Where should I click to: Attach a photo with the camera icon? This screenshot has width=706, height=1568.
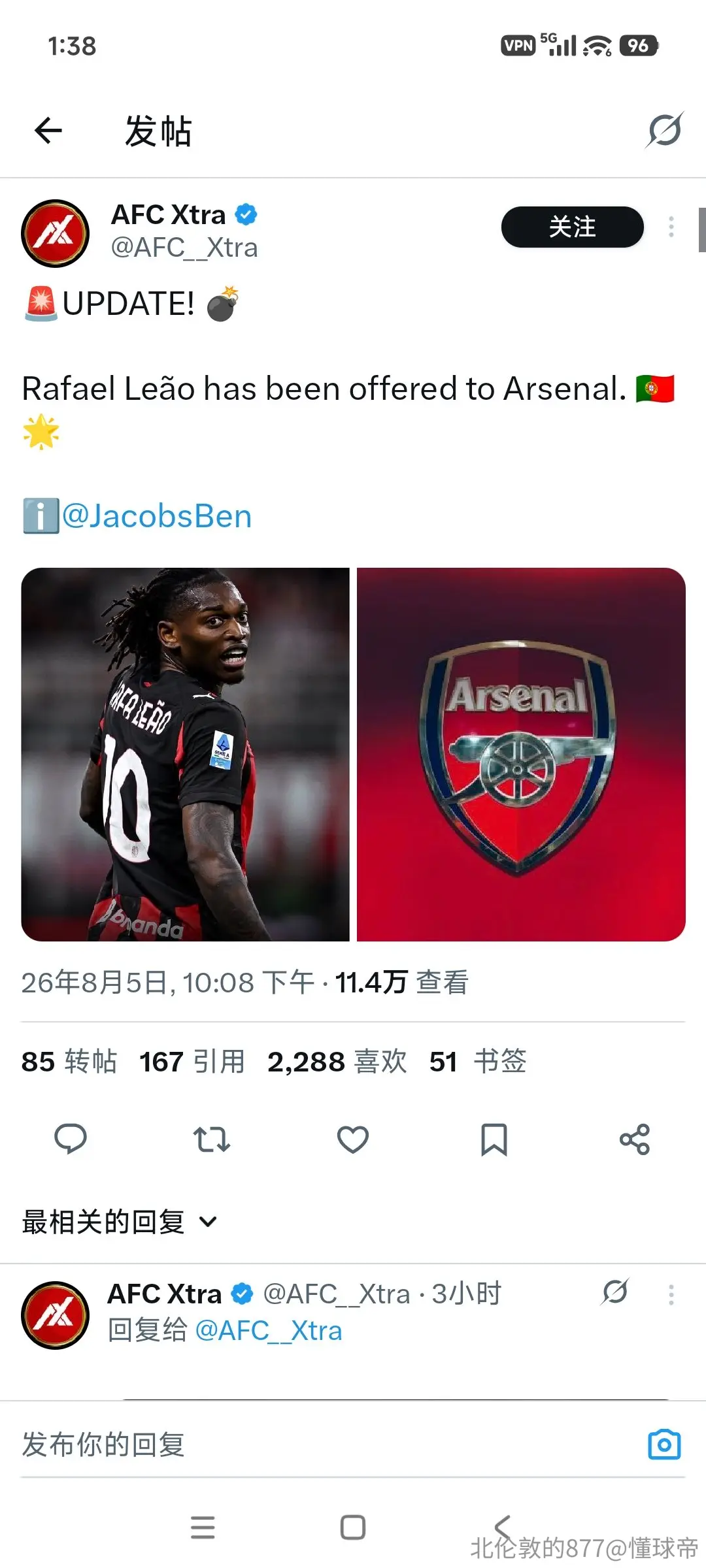click(664, 1445)
